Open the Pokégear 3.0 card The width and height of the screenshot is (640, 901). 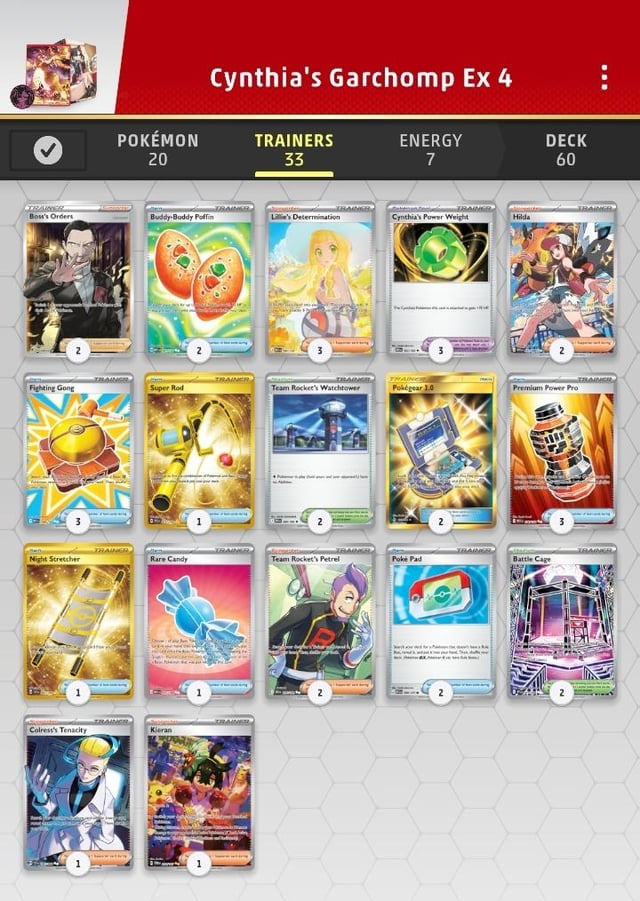coord(440,447)
